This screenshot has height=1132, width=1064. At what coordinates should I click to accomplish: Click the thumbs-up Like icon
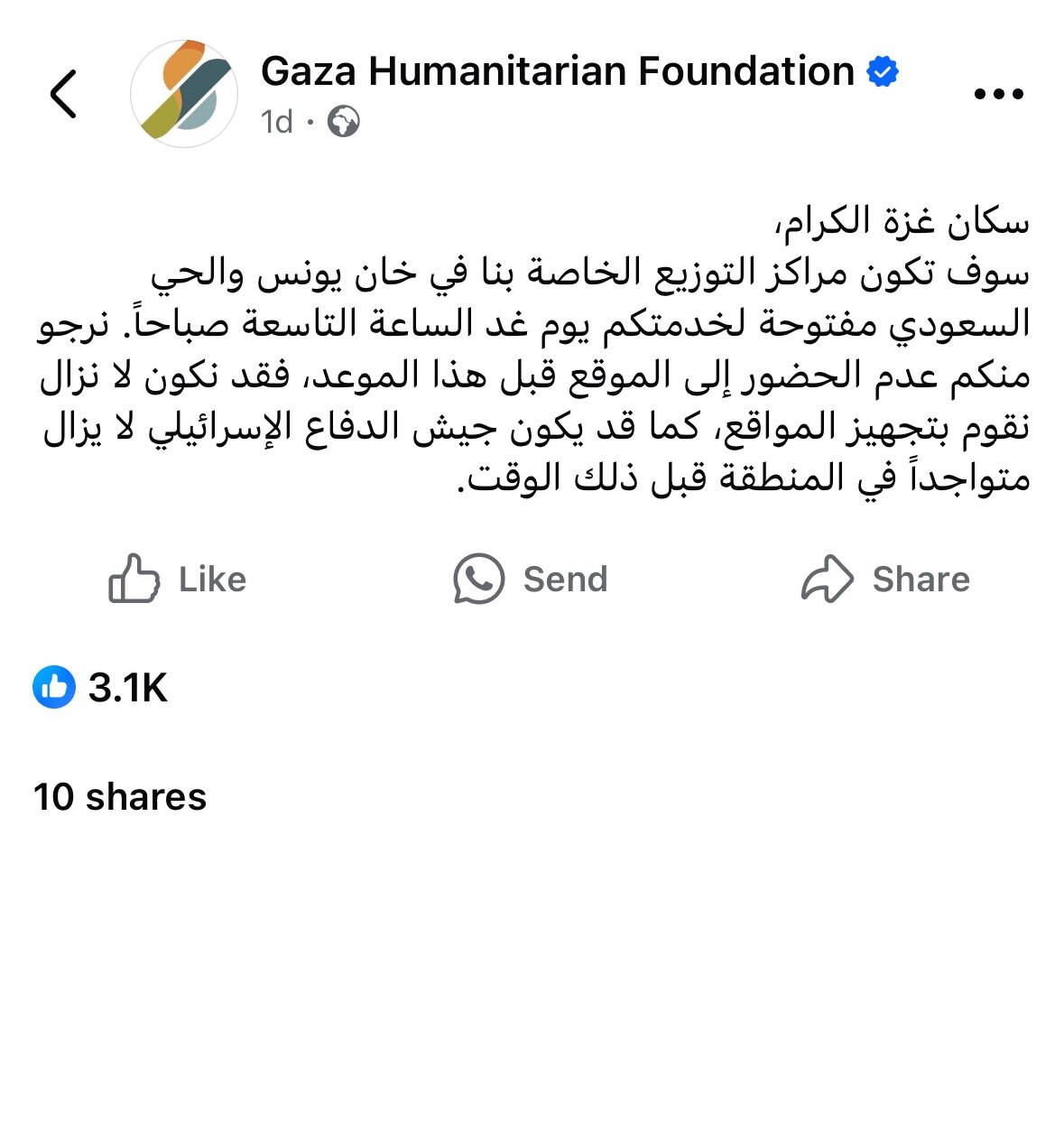(134, 579)
